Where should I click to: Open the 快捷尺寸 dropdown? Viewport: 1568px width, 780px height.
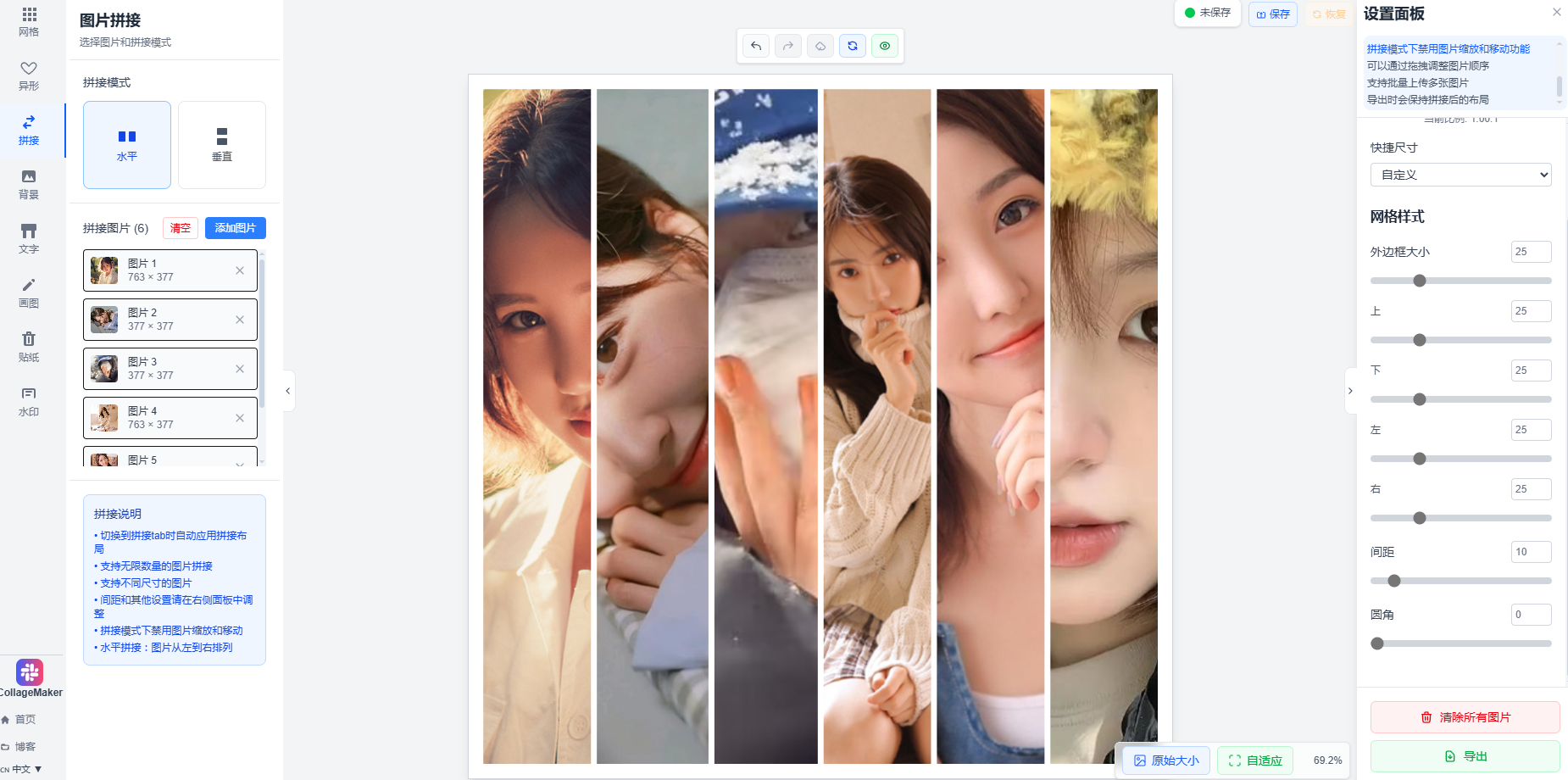(1460, 175)
